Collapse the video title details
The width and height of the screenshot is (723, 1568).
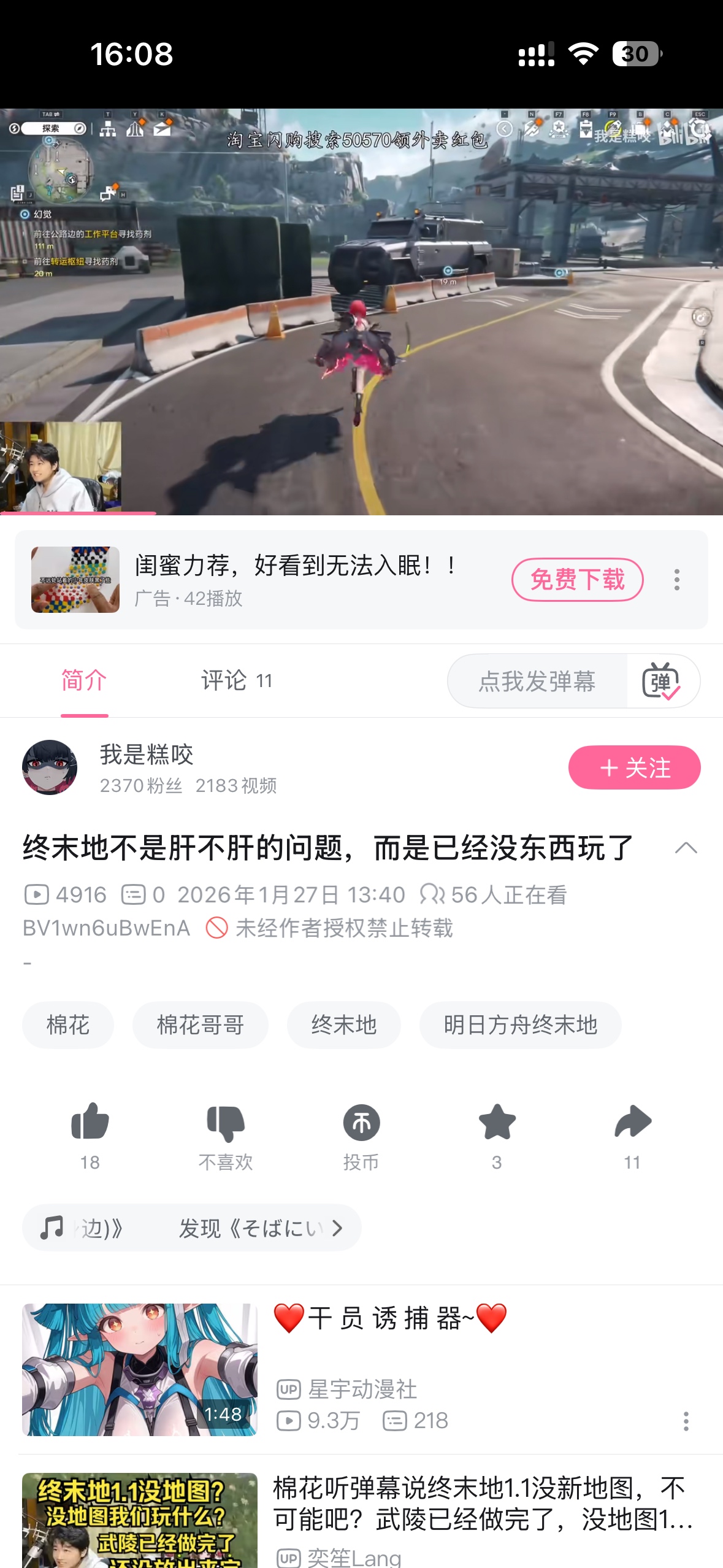686,848
